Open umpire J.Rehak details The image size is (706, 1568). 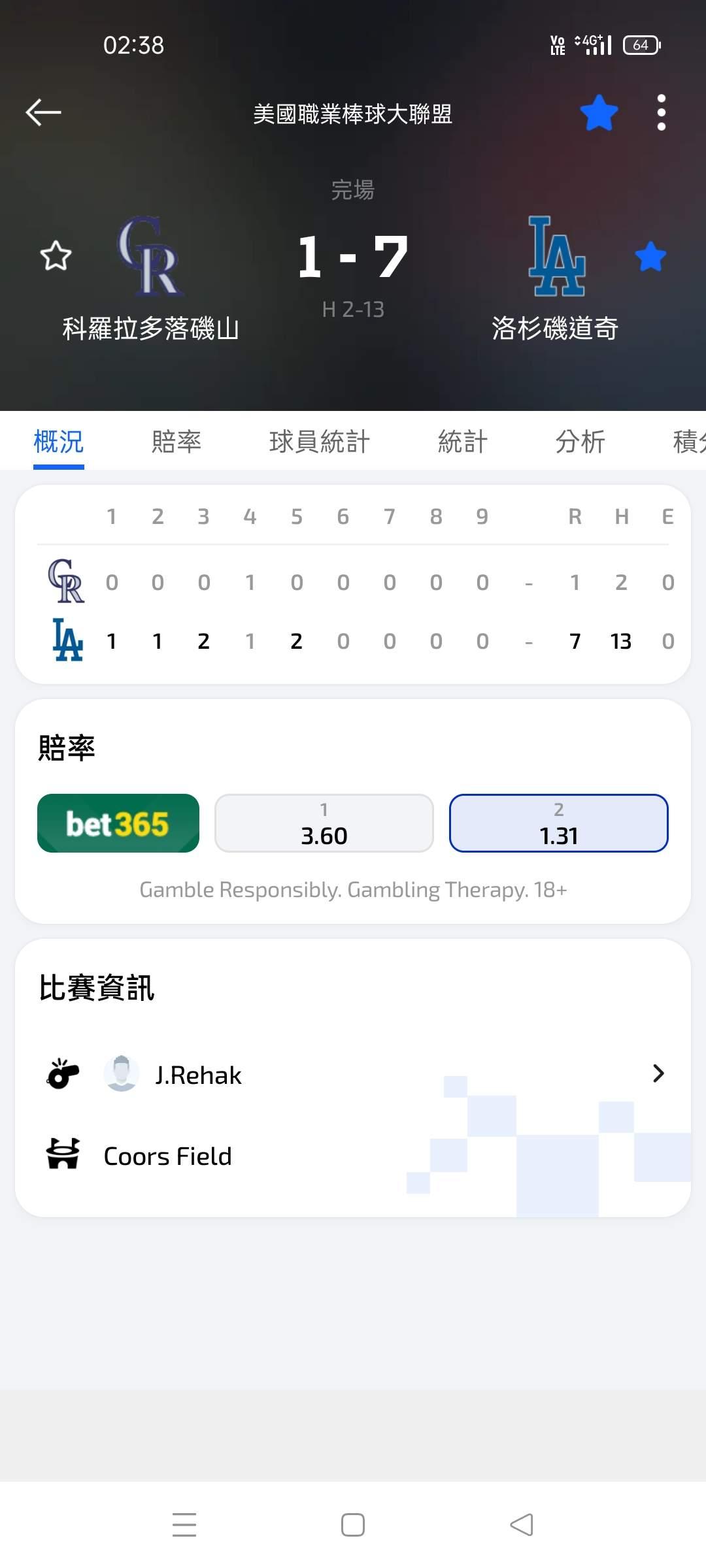pos(353,1075)
